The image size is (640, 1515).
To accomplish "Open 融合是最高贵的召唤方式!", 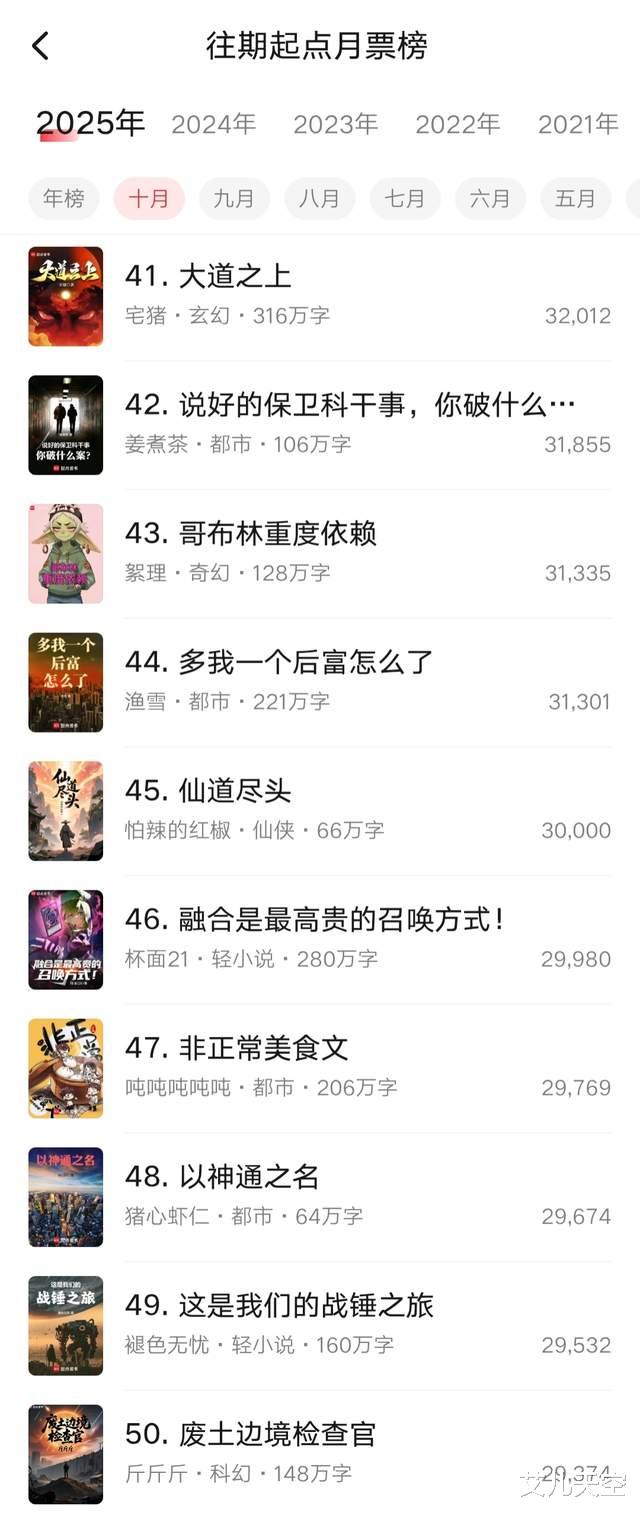I will pos(320,939).
